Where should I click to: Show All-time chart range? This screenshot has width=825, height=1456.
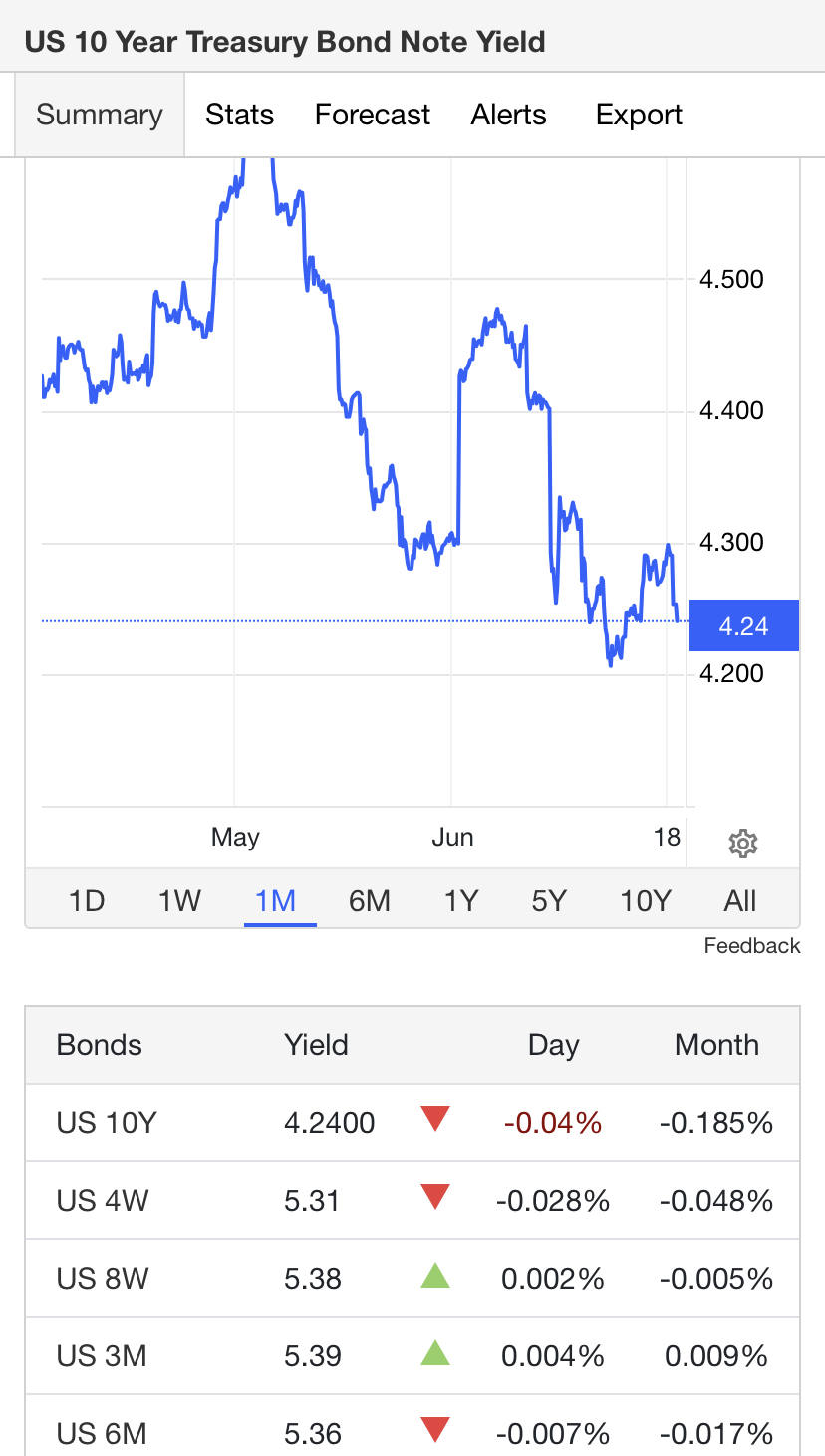coord(740,901)
